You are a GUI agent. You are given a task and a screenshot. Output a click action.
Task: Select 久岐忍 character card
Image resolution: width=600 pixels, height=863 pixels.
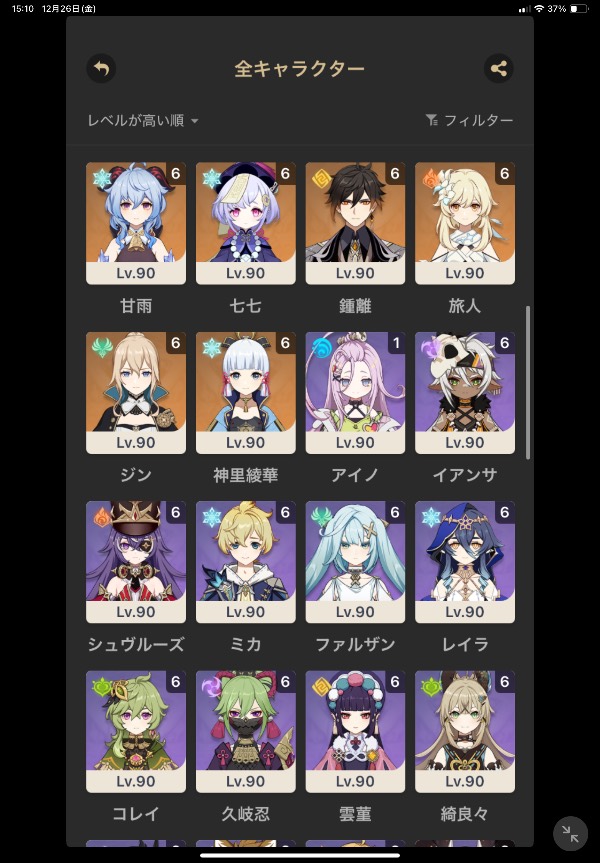246,731
